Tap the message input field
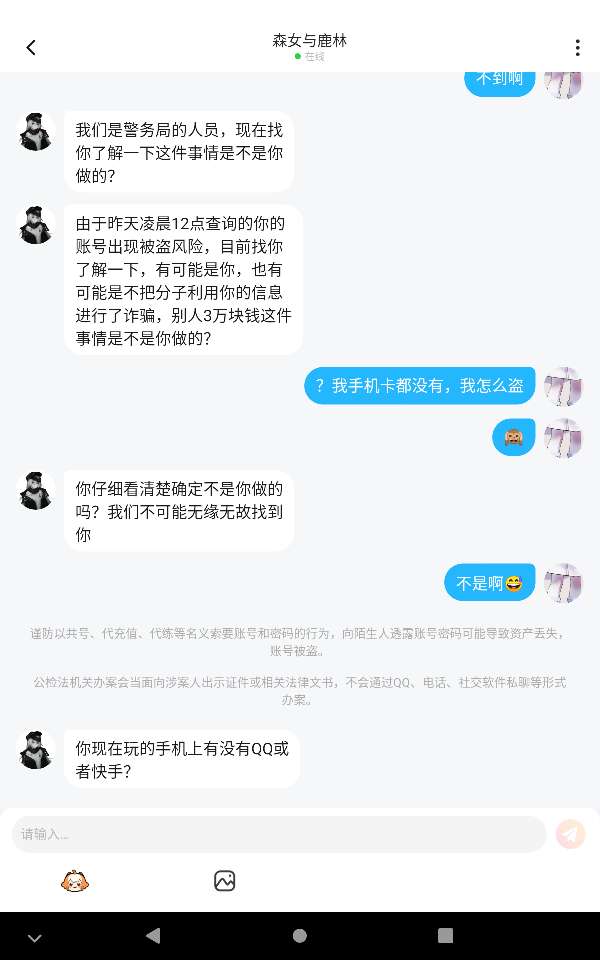The height and width of the screenshot is (960, 600). click(x=279, y=834)
